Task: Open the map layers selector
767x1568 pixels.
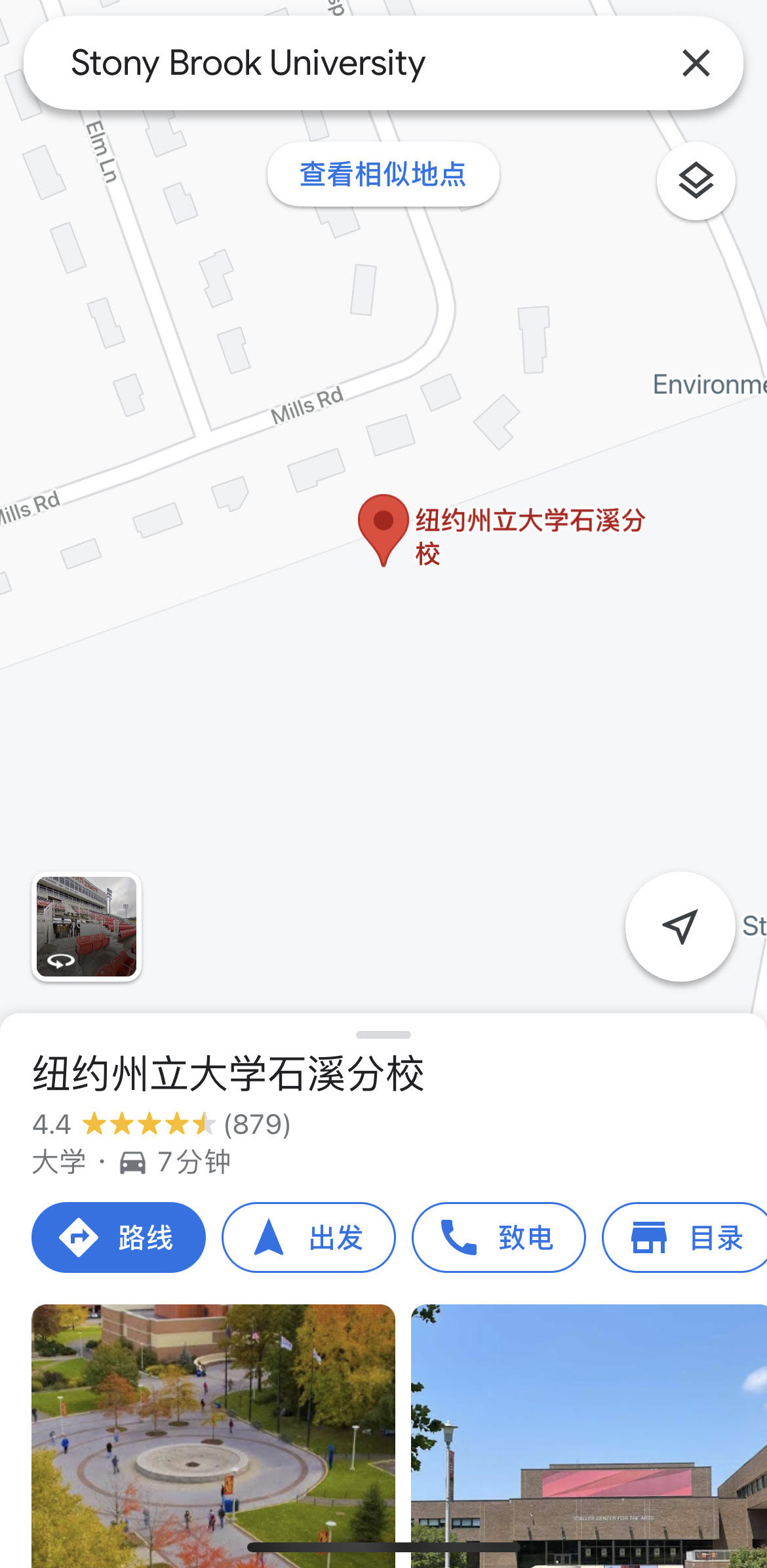Action: click(x=696, y=181)
